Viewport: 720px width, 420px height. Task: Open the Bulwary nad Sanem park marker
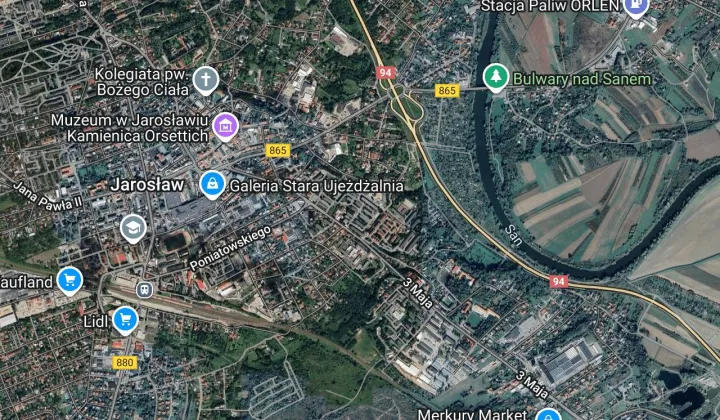click(x=495, y=76)
